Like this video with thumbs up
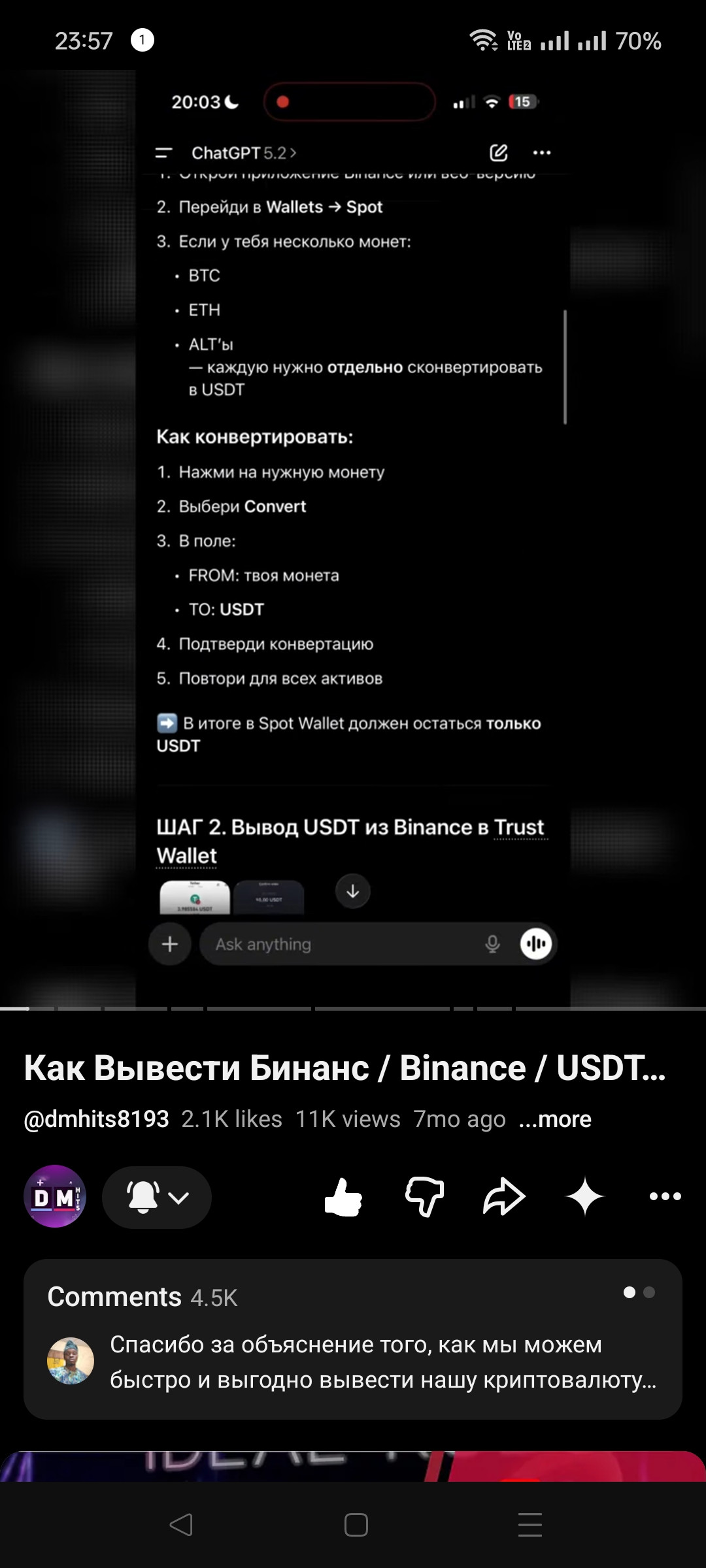 coord(343,1197)
